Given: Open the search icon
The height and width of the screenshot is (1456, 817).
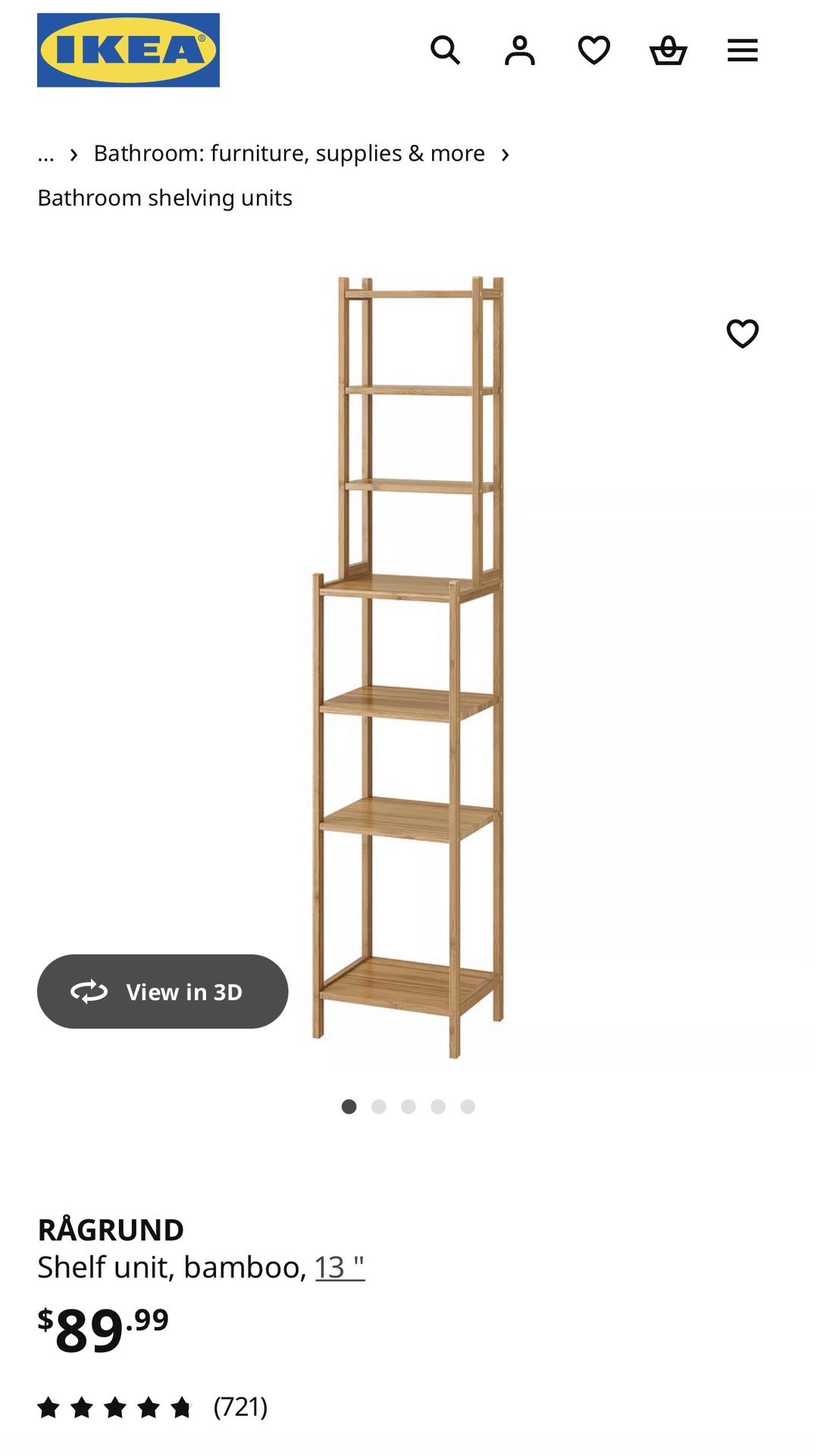Looking at the screenshot, I should click(446, 50).
